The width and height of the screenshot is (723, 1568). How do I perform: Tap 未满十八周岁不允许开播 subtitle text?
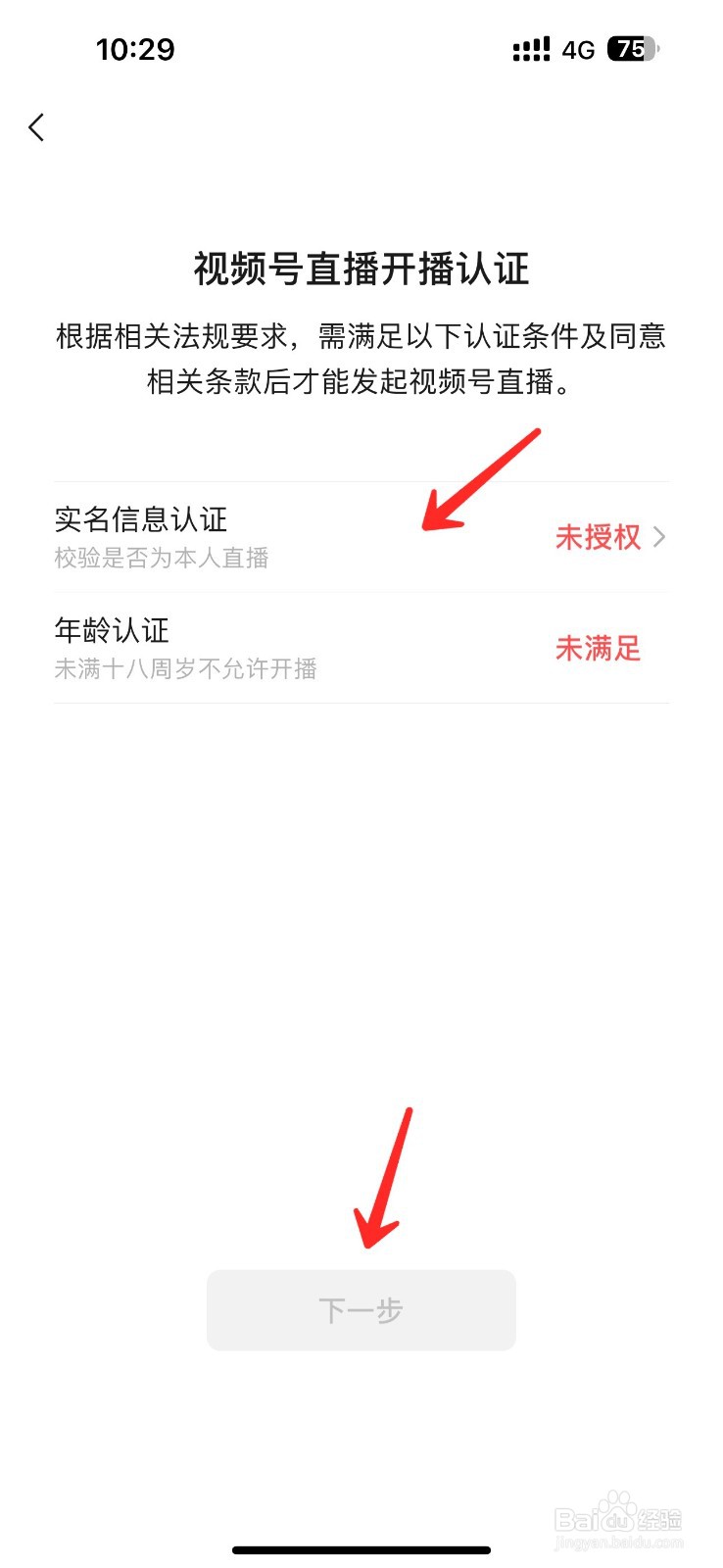coord(184,670)
